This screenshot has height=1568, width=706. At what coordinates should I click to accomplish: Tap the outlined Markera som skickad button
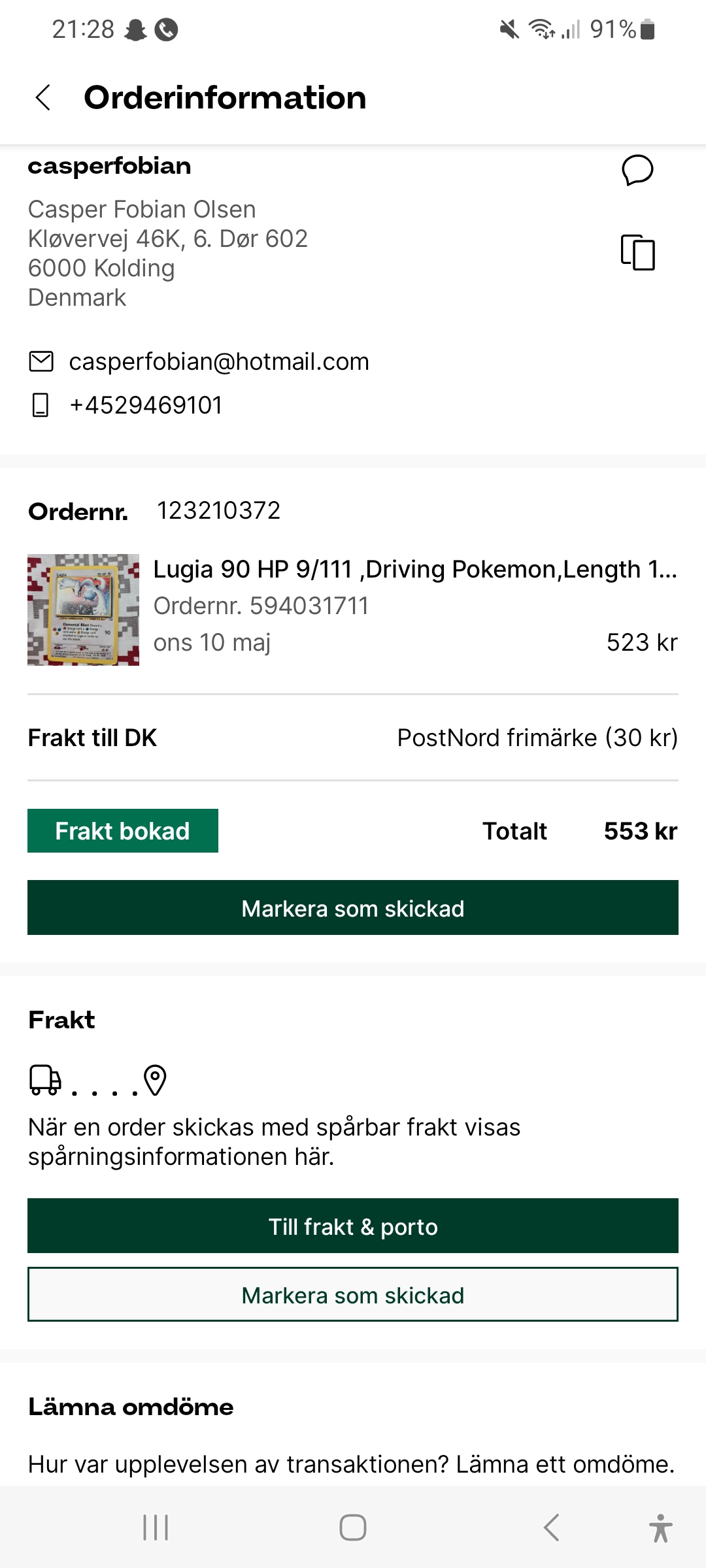tap(353, 1295)
